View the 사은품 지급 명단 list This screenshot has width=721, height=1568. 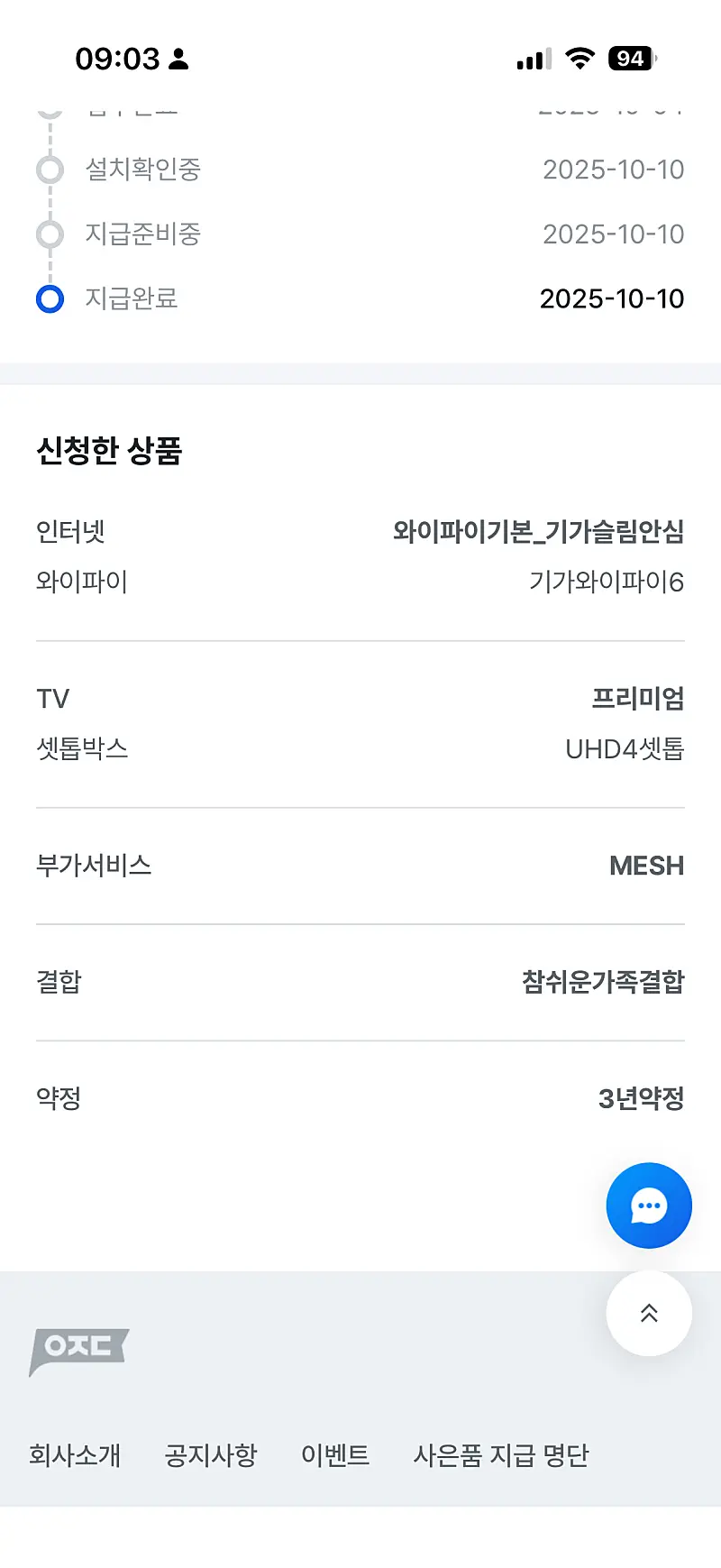click(x=501, y=1454)
